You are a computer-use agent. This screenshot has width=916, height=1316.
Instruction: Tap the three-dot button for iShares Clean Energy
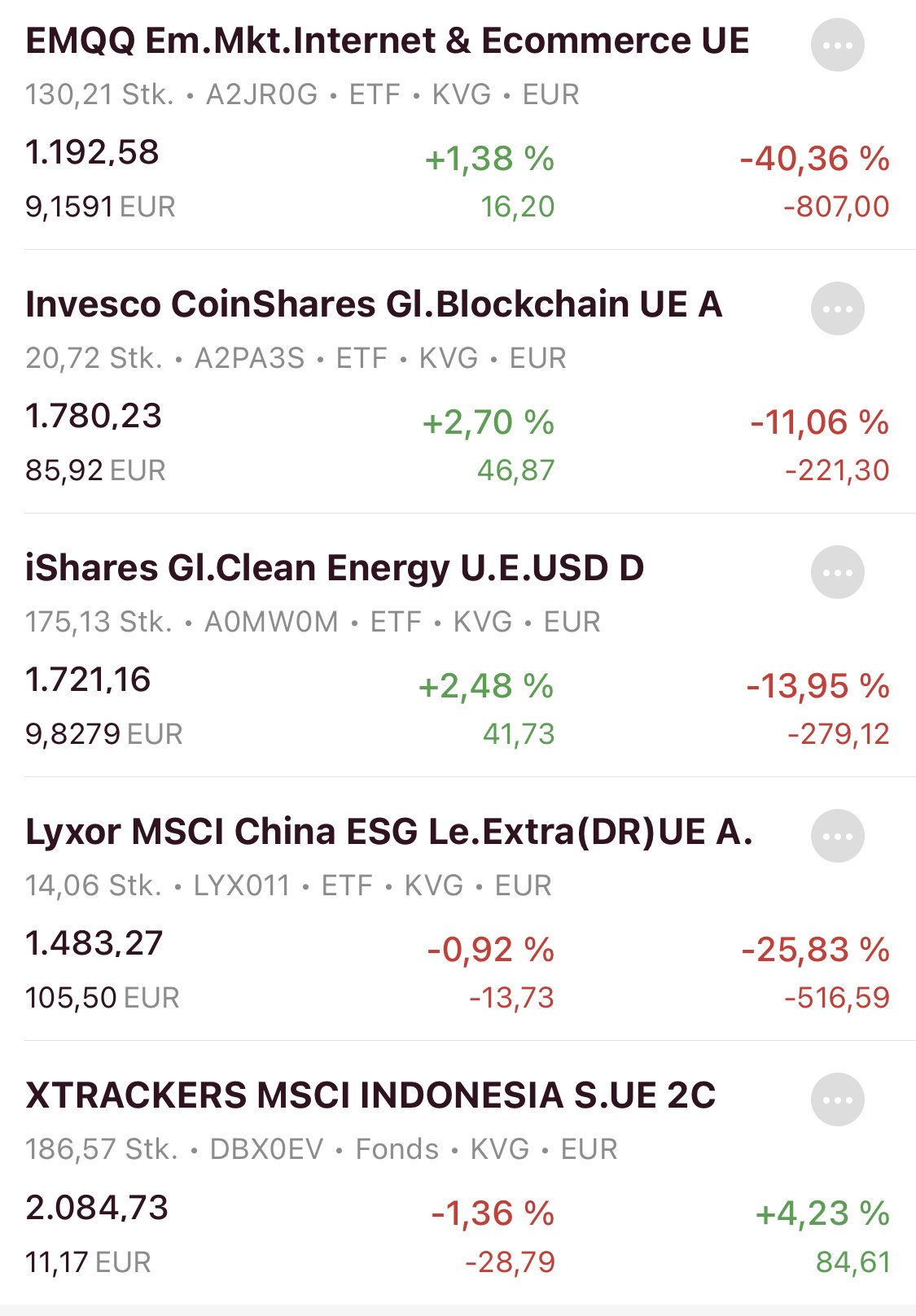tap(837, 573)
